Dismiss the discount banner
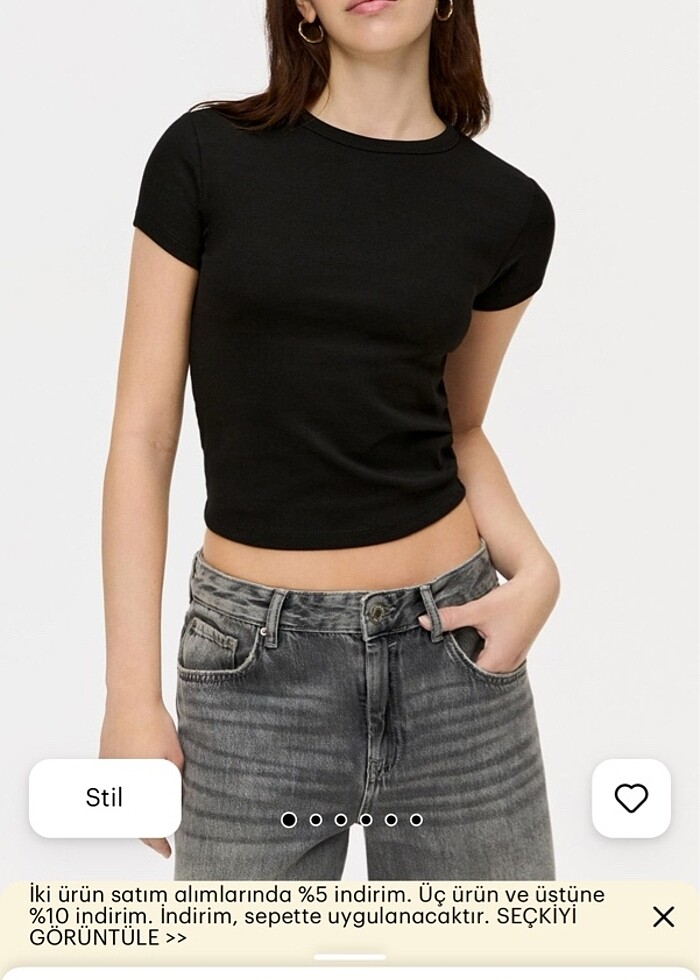The height and width of the screenshot is (980, 700). click(663, 916)
